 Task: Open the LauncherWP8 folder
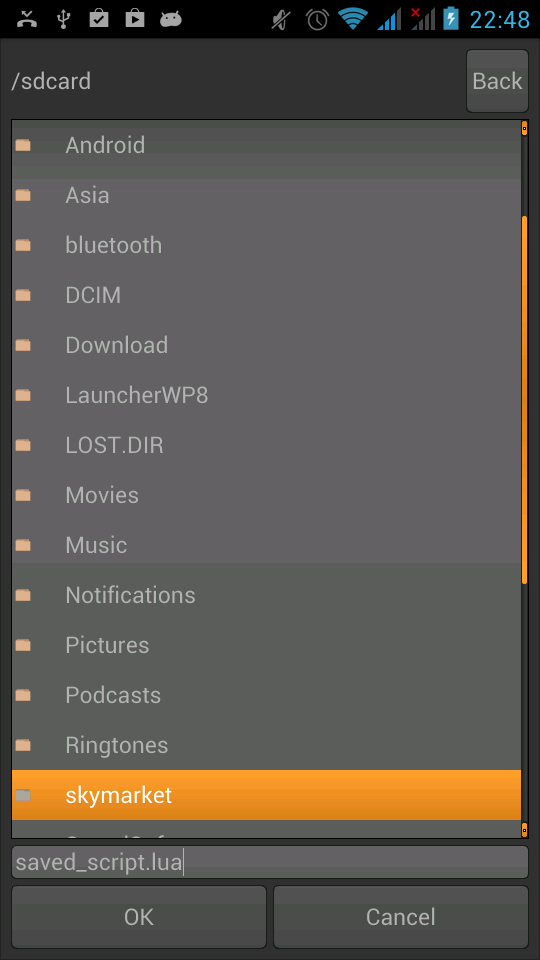(266, 396)
